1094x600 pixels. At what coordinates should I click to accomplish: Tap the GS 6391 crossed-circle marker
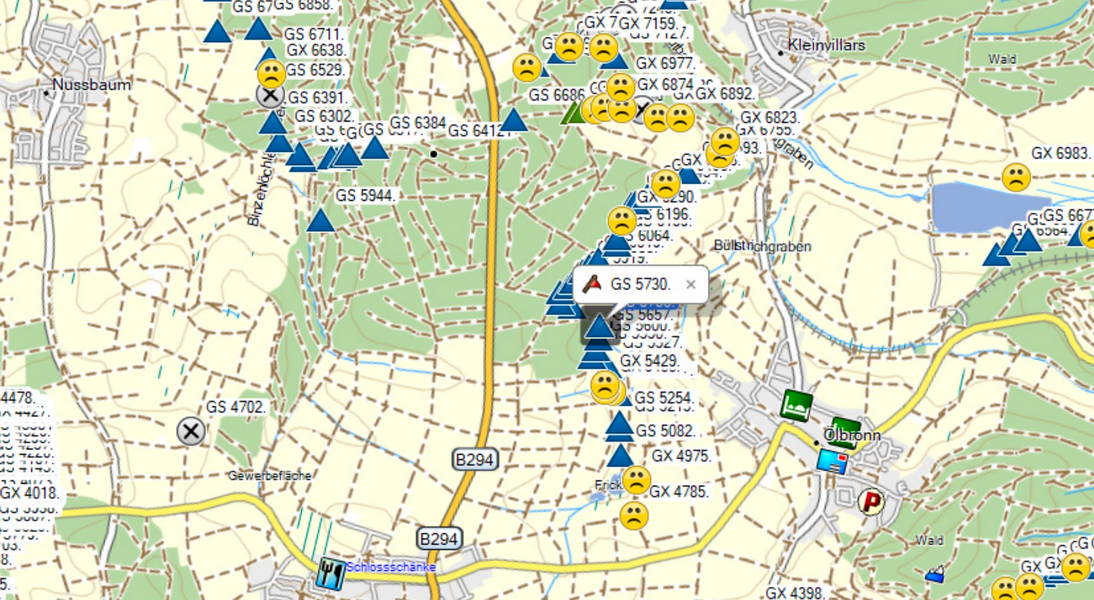270,95
